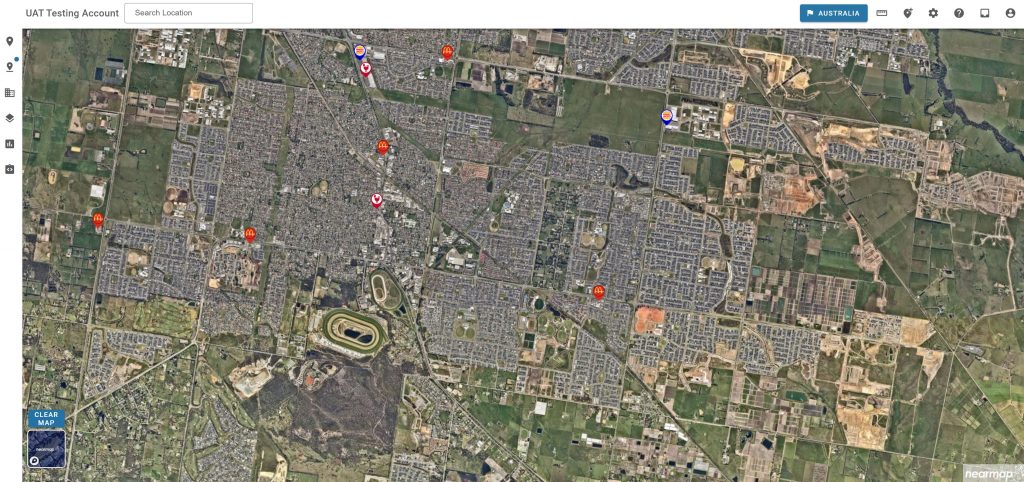Open the buildings table panel in sidebar
Screen dimensions: 1024x482
tap(10, 93)
